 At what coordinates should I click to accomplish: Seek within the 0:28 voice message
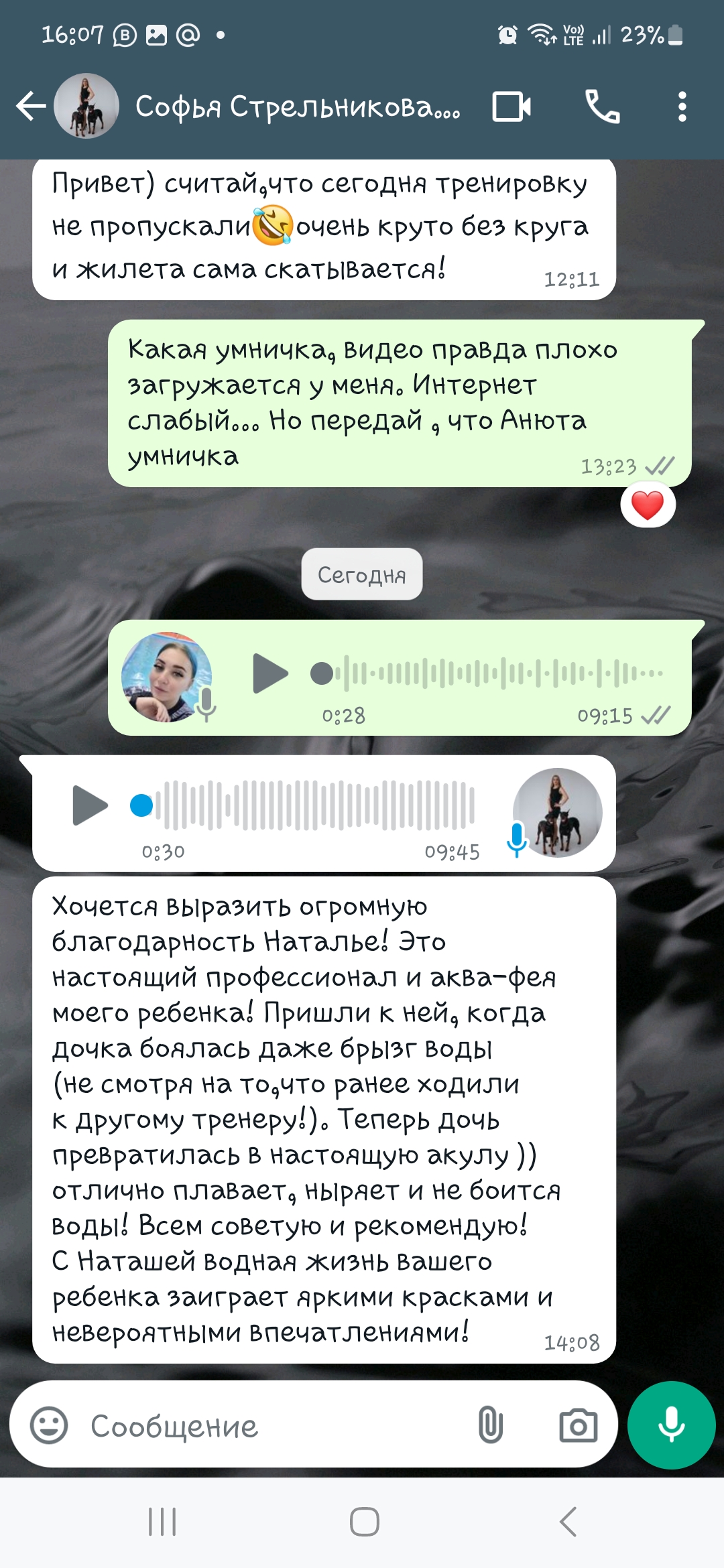tap(496, 673)
